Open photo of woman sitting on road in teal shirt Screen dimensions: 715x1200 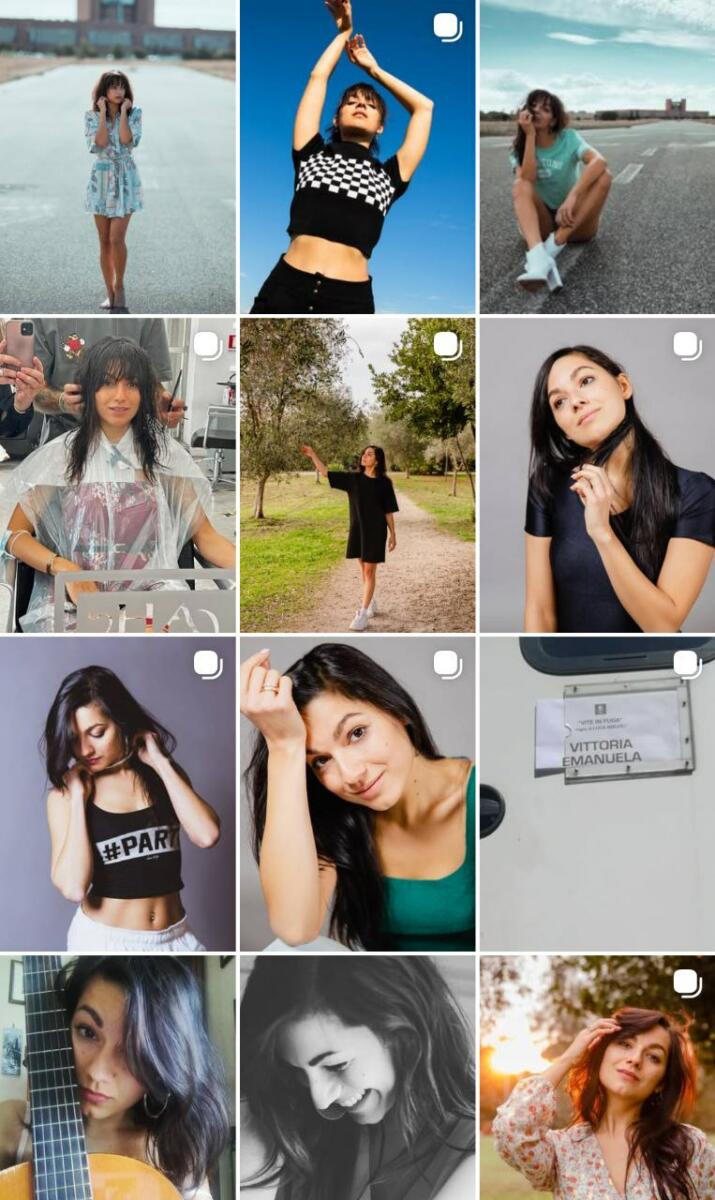click(x=597, y=157)
